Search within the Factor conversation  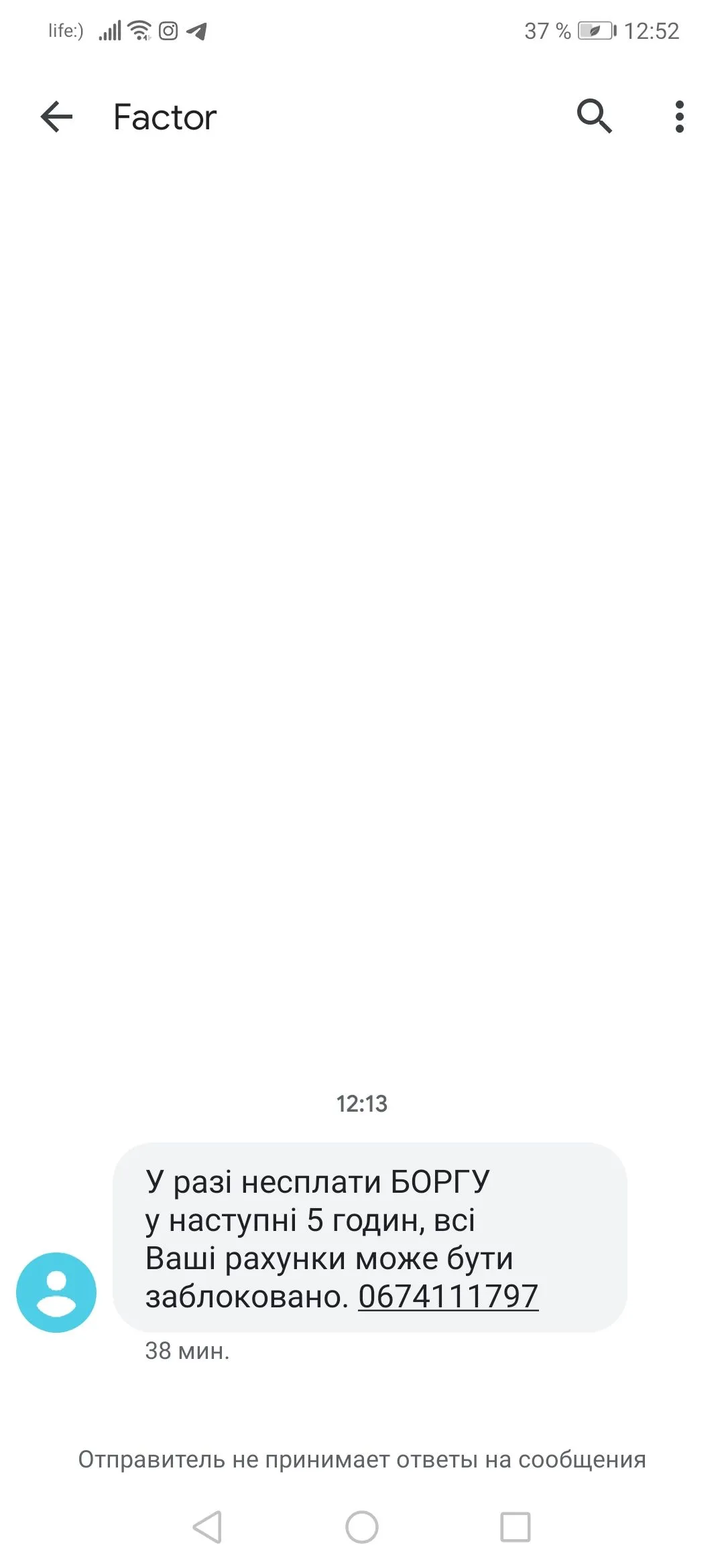[x=595, y=117]
